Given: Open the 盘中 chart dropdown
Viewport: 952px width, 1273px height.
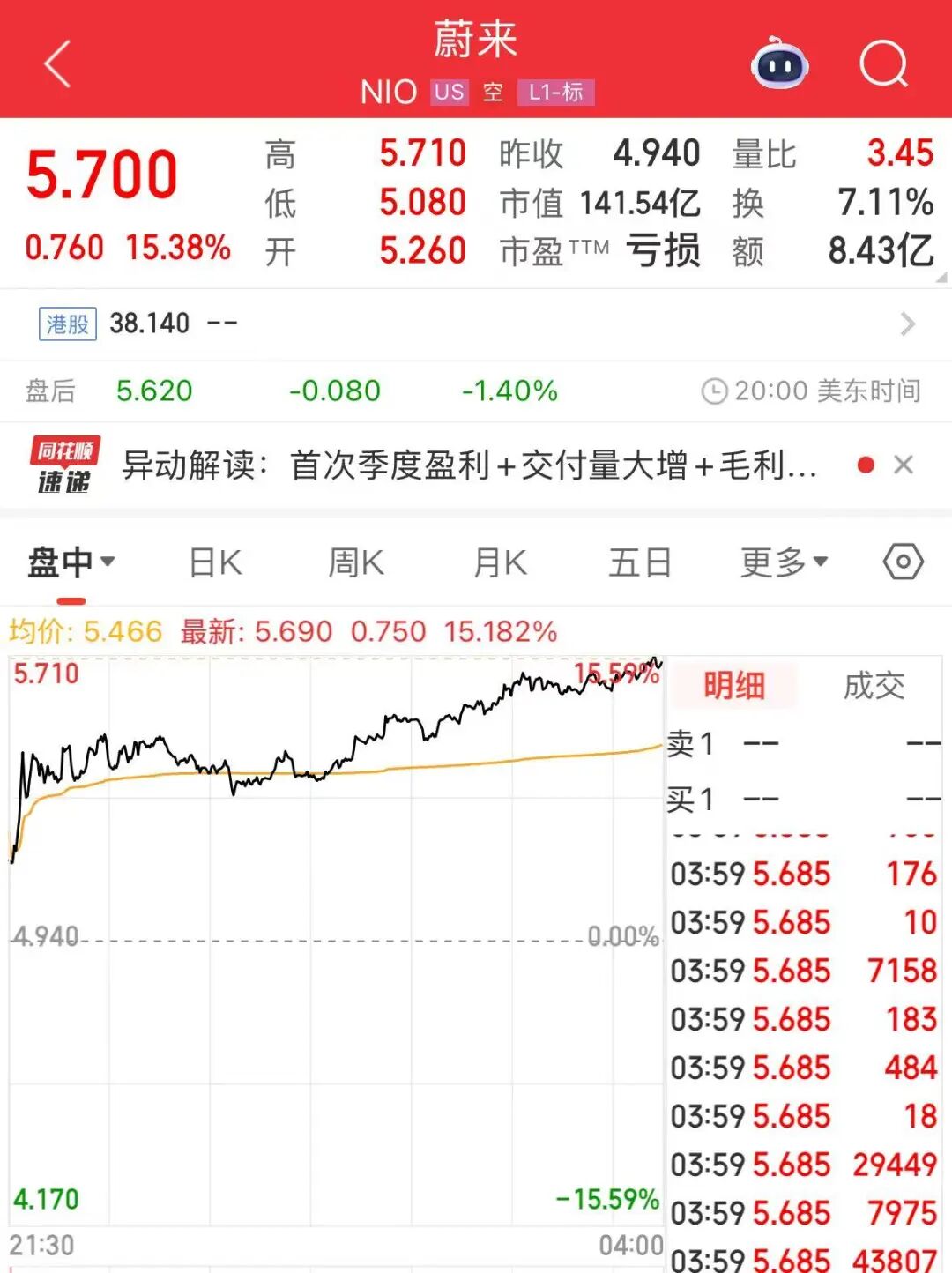Looking at the screenshot, I should [71, 562].
